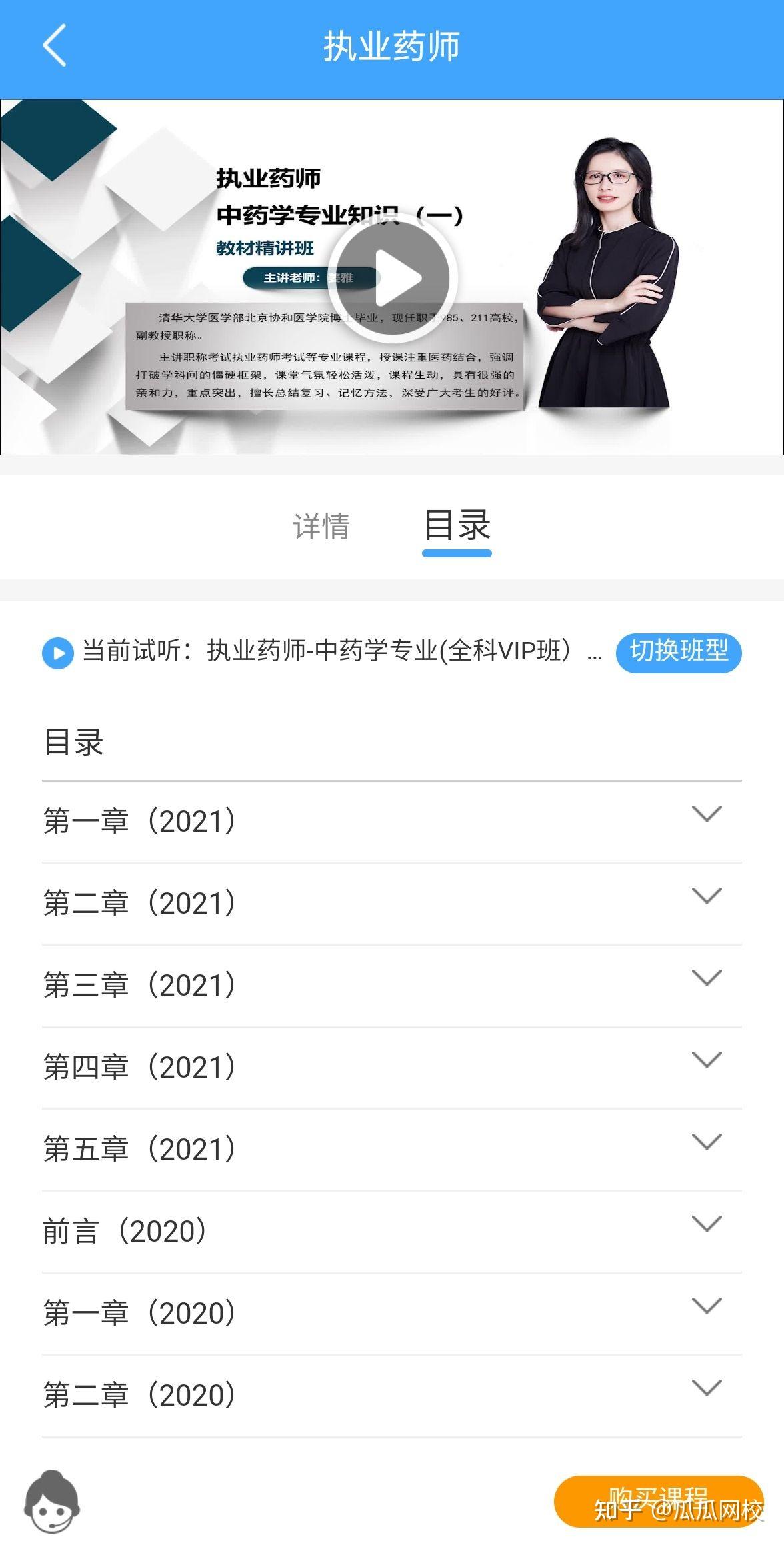Open the customer service avatar

coord(53,1500)
